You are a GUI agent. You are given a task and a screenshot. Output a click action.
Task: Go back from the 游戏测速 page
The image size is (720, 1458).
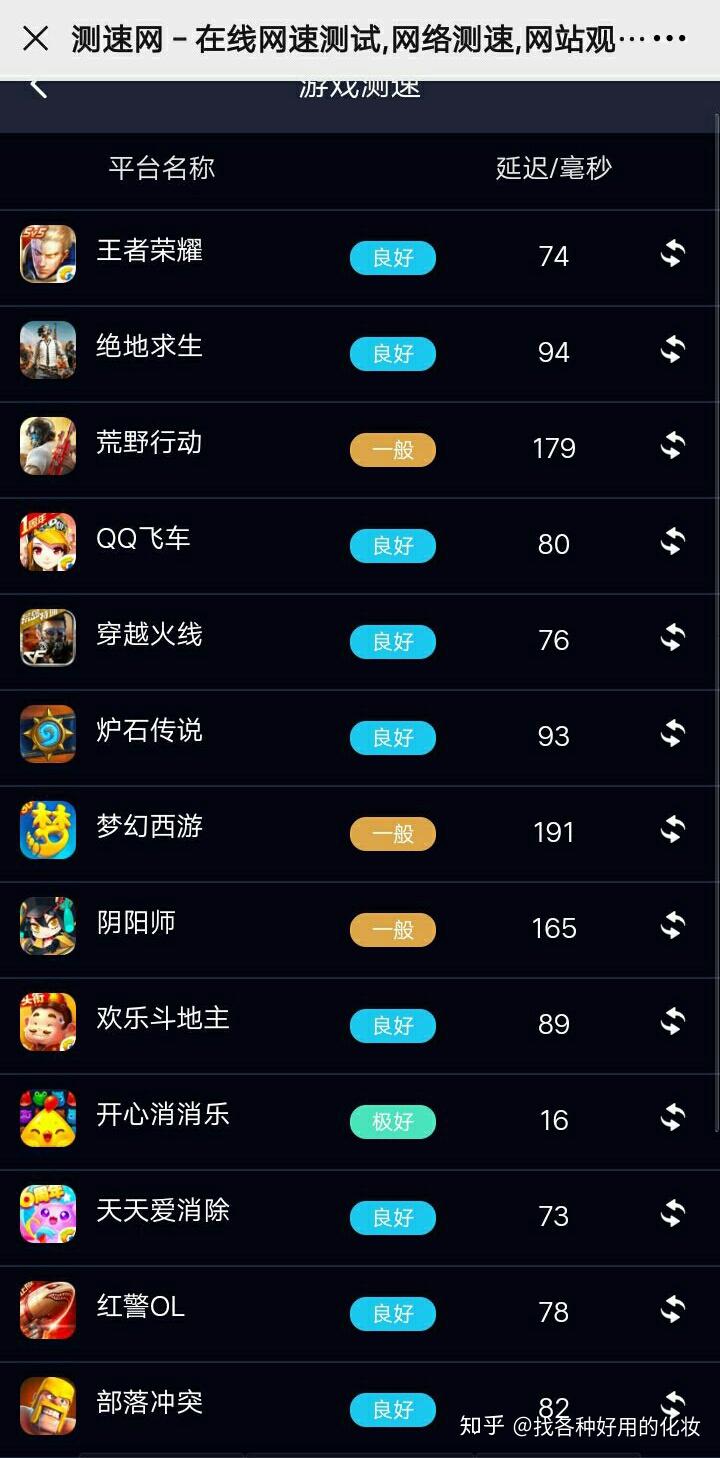38,87
